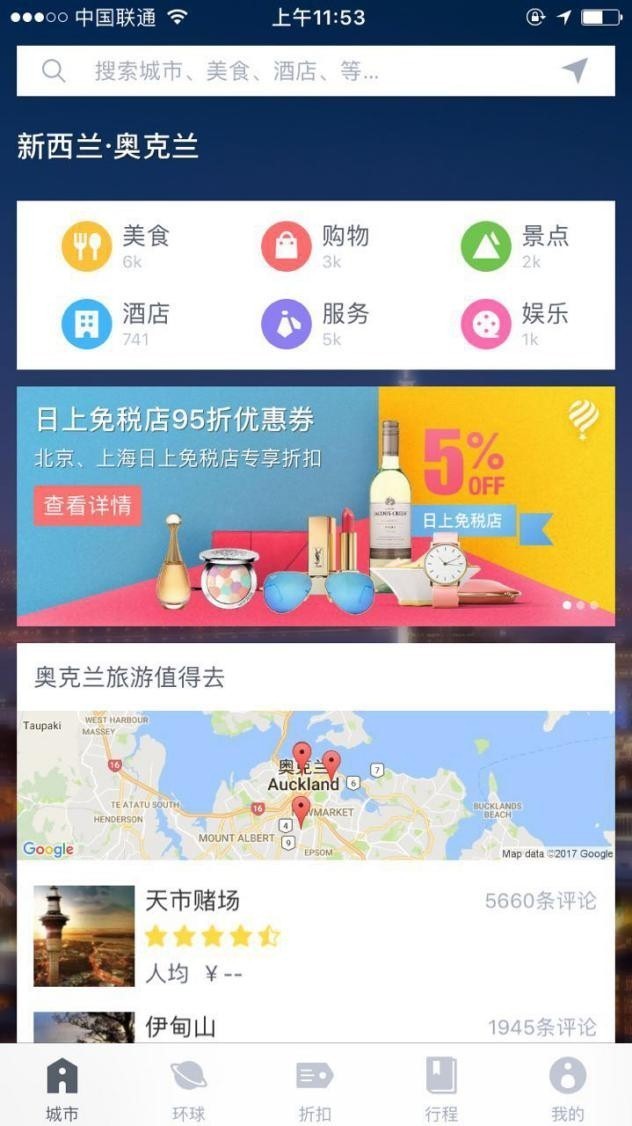The image size is (632, 1126).
Task: Open the 伊甸山 listing
Action: coord(316,1026)
